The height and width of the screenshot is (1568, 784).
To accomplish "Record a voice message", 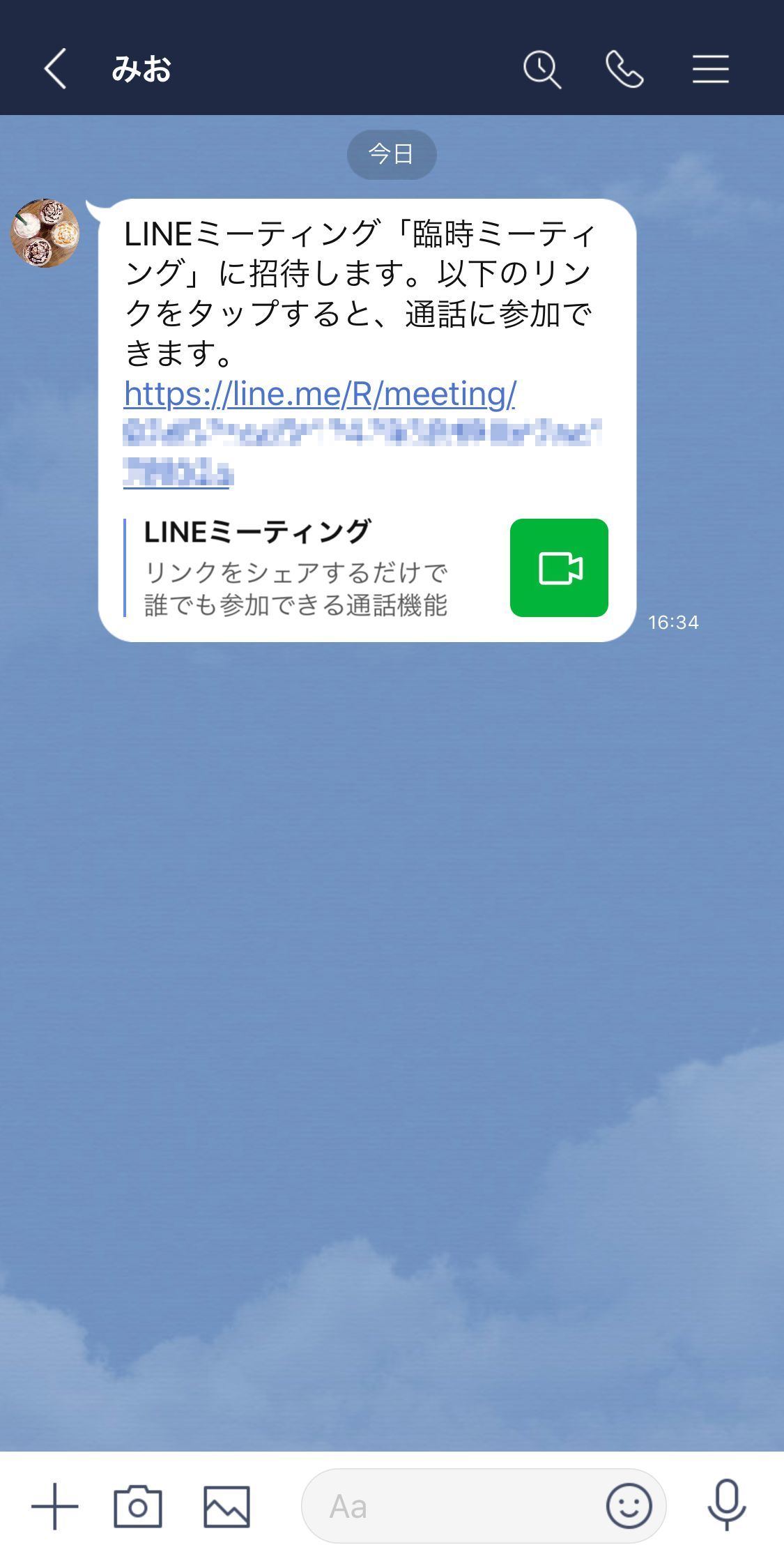I will tap(727, 1505).
